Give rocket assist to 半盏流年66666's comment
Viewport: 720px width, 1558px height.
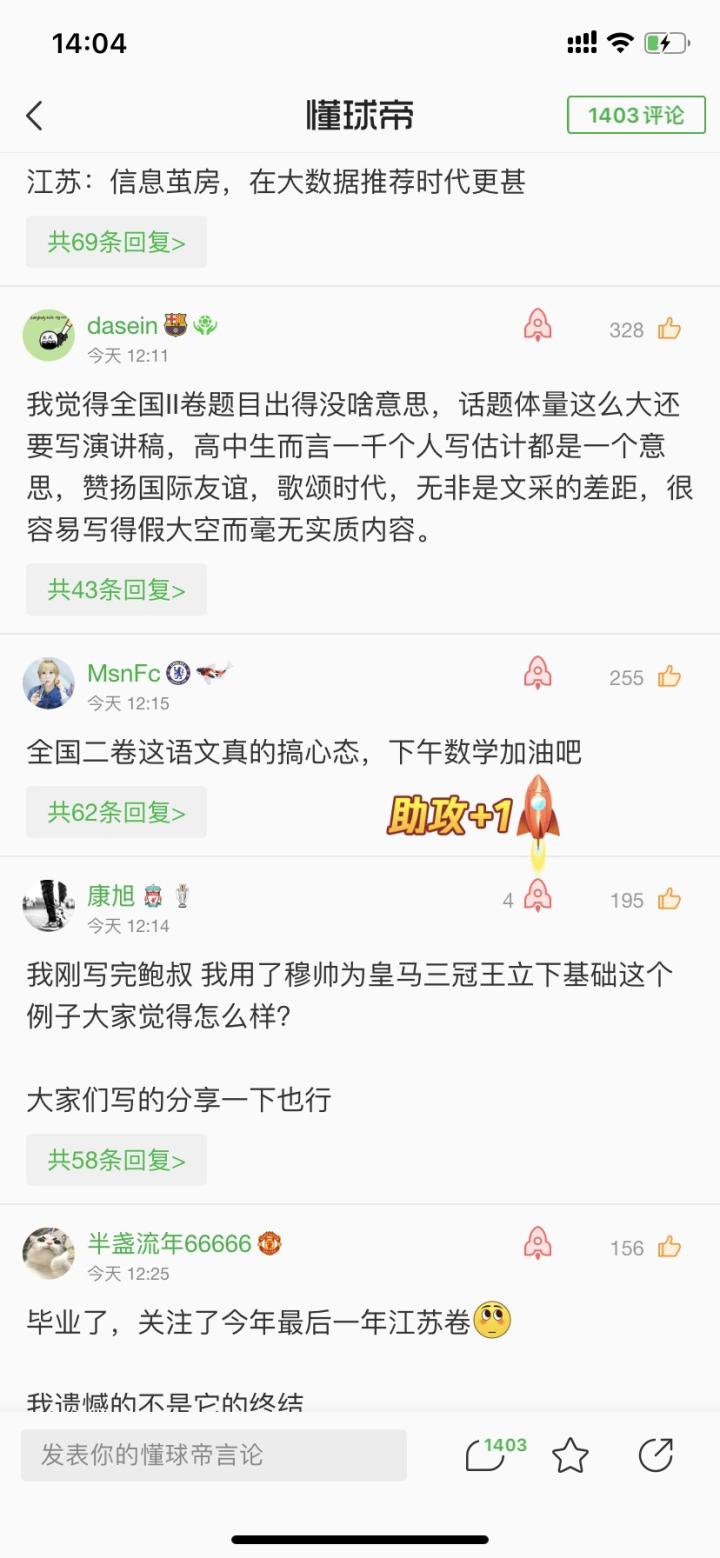538,1244
